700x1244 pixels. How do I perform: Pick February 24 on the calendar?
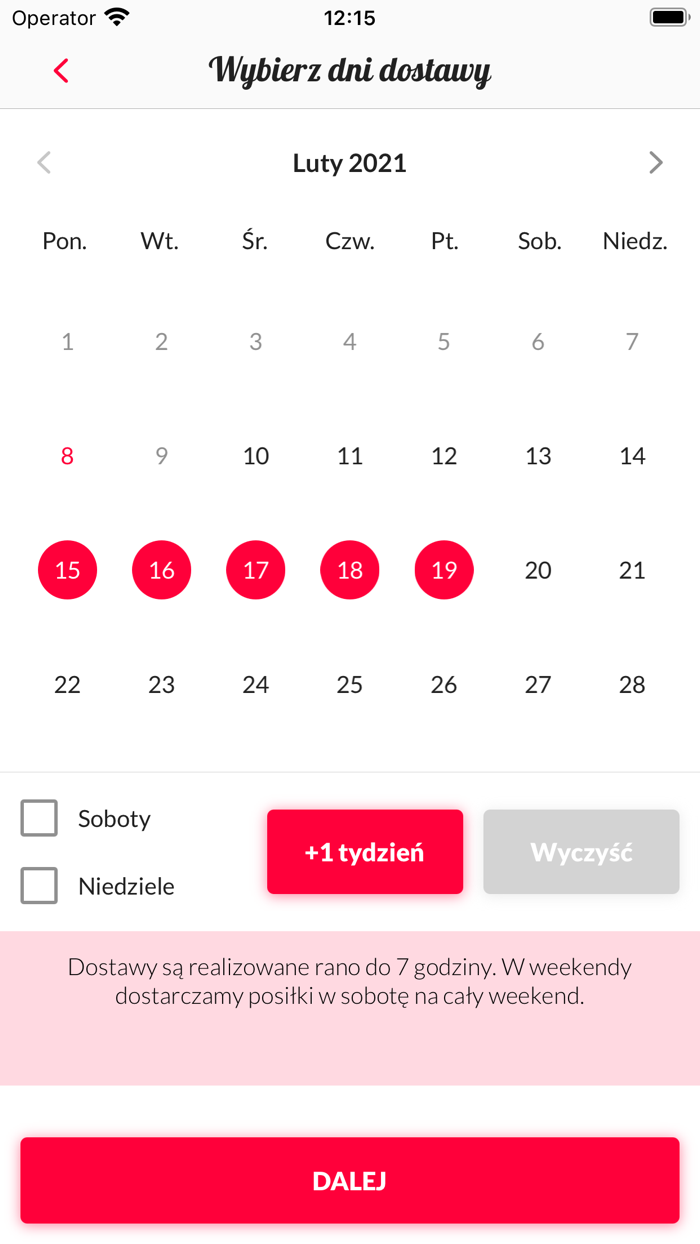click(x=256, y=685)
